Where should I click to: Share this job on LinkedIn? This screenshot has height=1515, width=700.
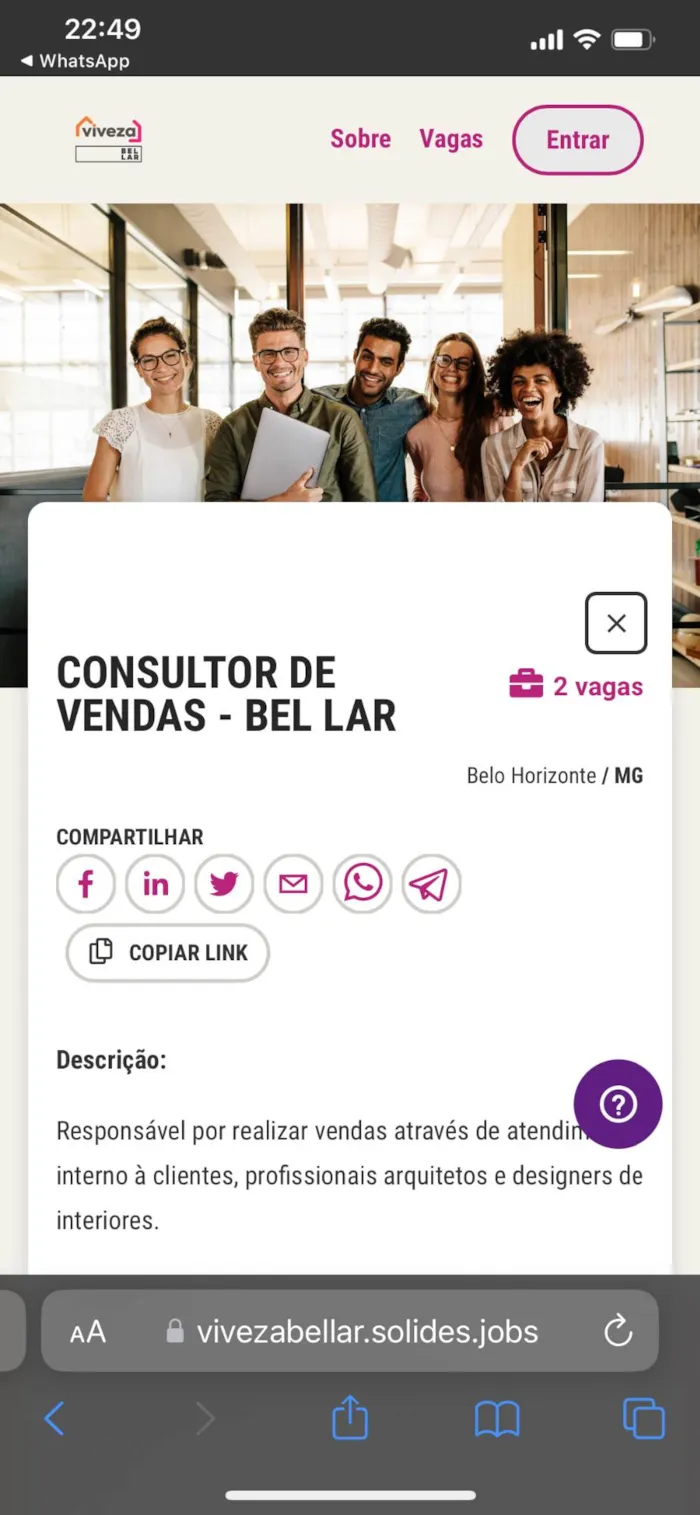click(155, 884)
